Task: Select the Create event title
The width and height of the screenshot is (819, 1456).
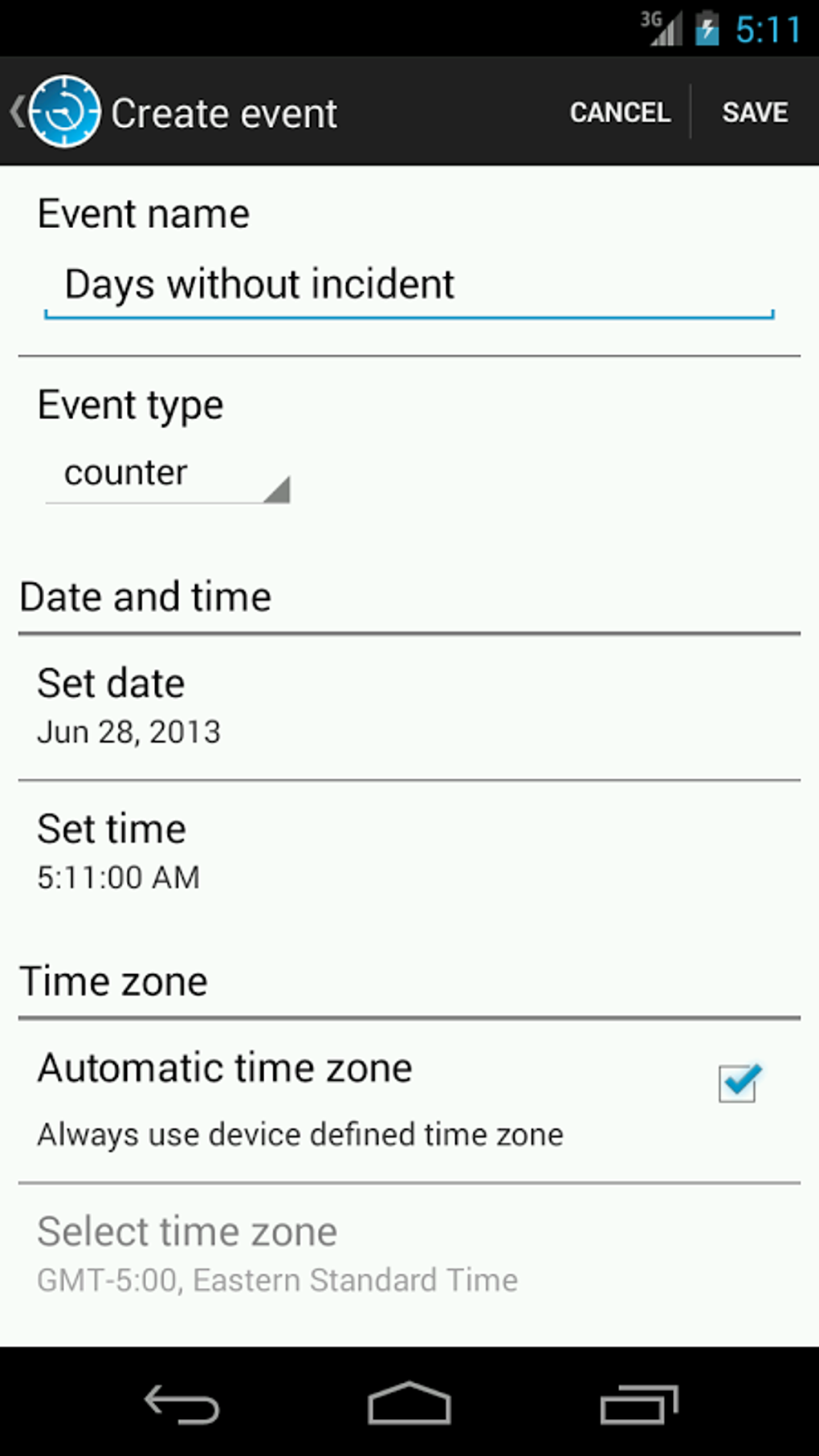Action: coord(225,111)
